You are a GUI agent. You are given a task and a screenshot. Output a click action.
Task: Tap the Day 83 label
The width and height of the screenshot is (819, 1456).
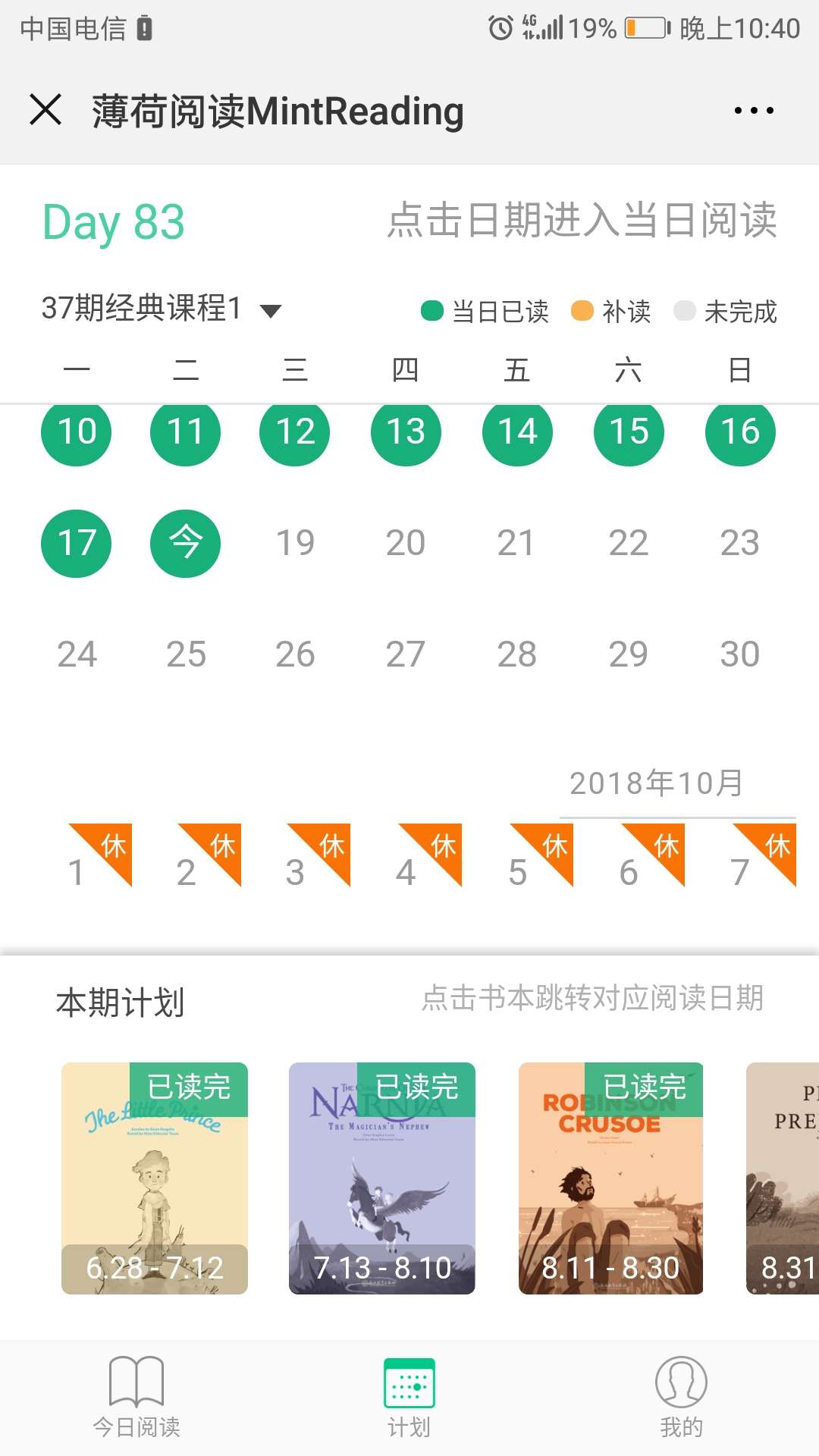[x=112, y=221]
